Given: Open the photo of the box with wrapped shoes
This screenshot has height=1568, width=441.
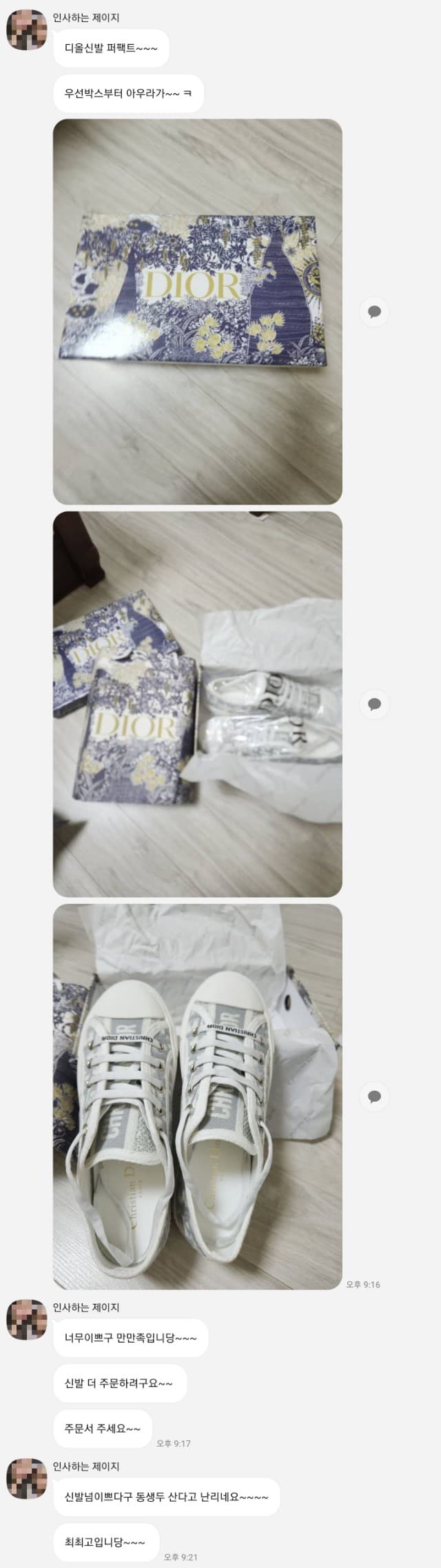Looking at the screenshot, I should point(197,704).
